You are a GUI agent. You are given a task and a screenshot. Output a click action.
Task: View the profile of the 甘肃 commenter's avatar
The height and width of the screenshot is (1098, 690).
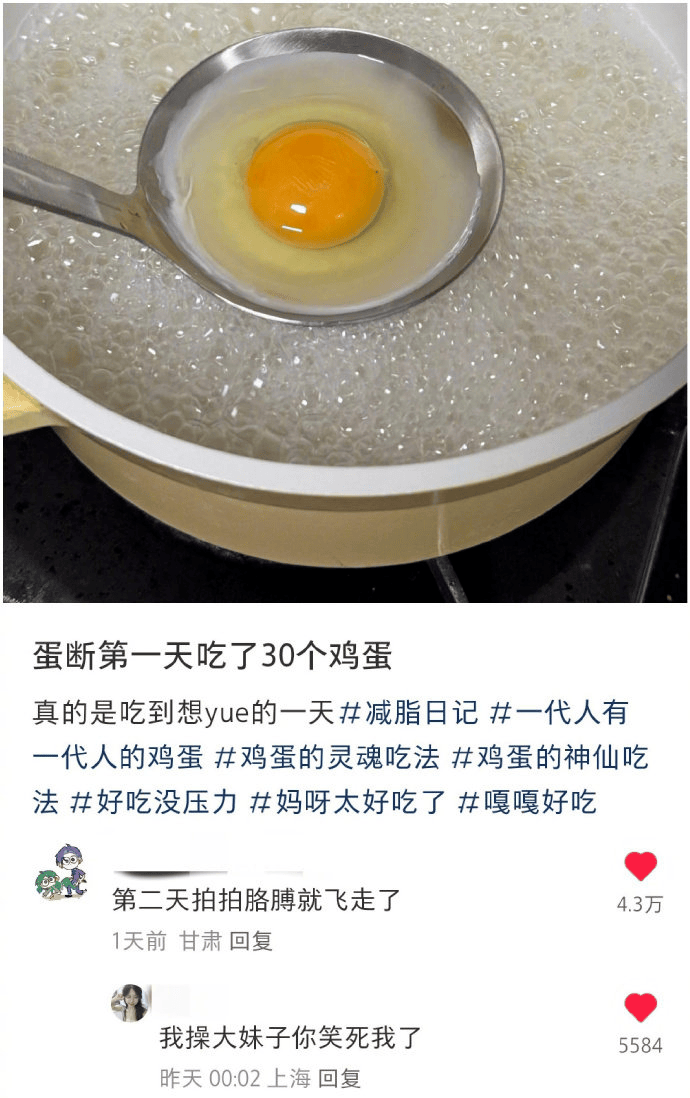(61, 872)
